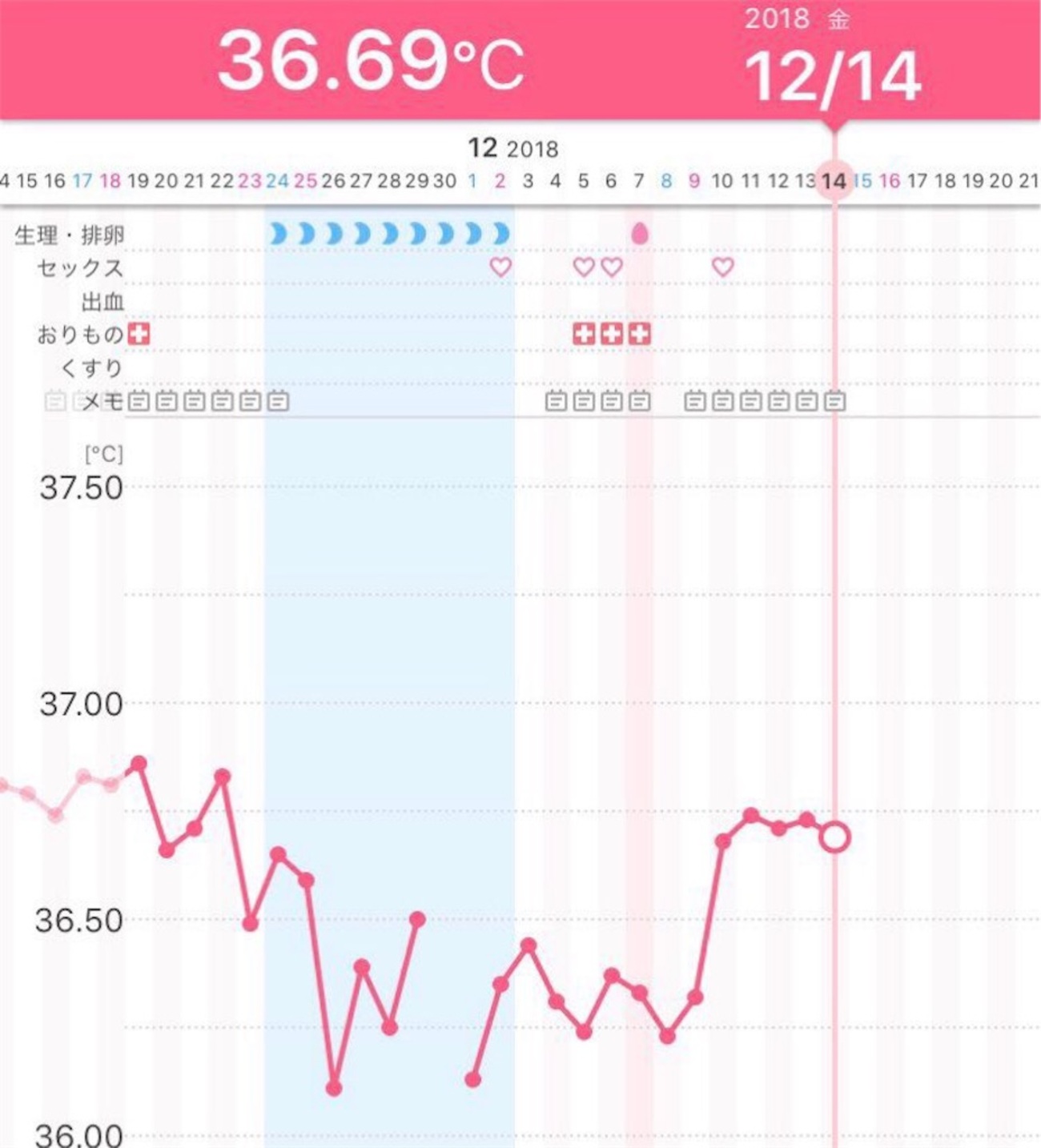Open the memo icon for November 22
1041x1148 pixels.
tap(222, 401)
